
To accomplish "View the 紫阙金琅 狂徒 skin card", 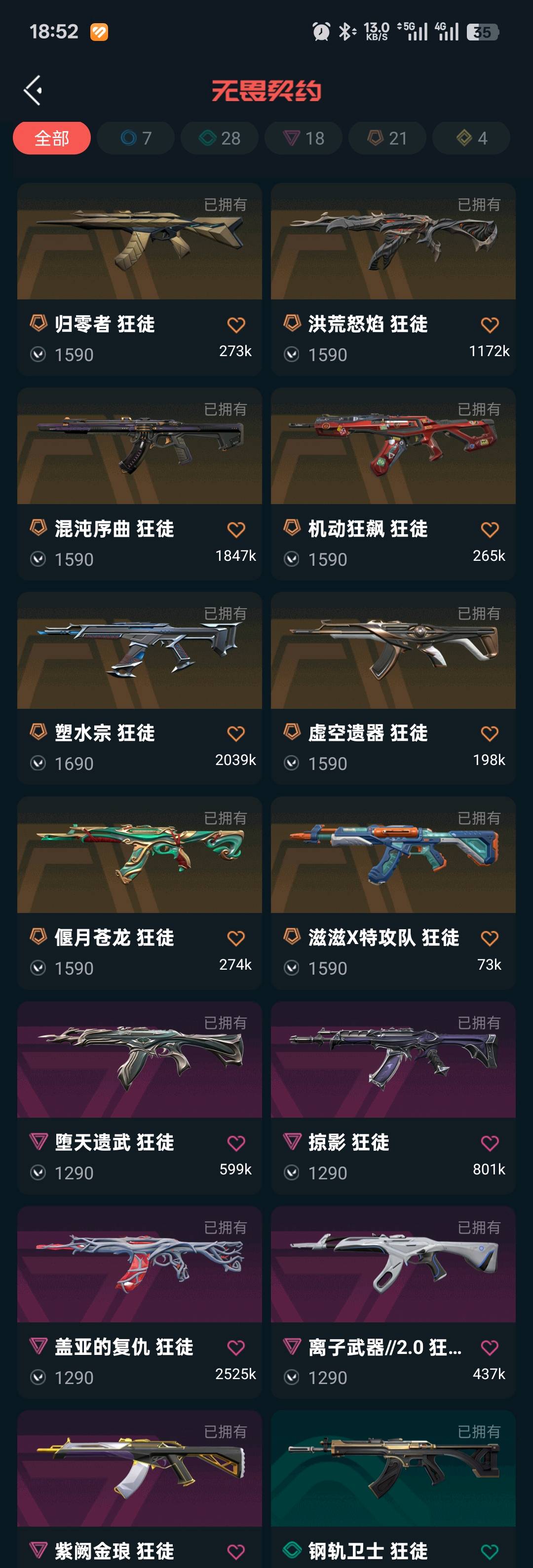I will point(140,1489).
